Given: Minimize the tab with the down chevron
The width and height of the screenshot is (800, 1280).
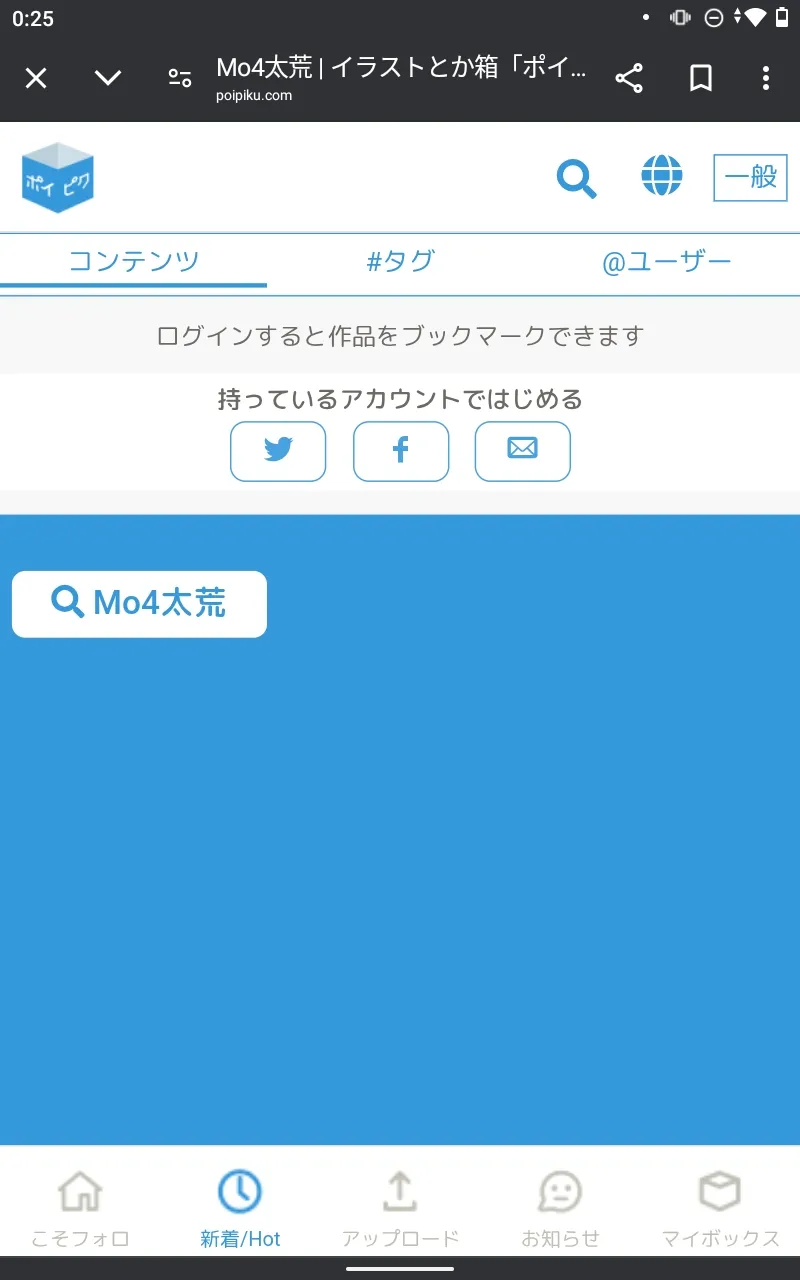Looking at the screenshot, I should point(108,78).
